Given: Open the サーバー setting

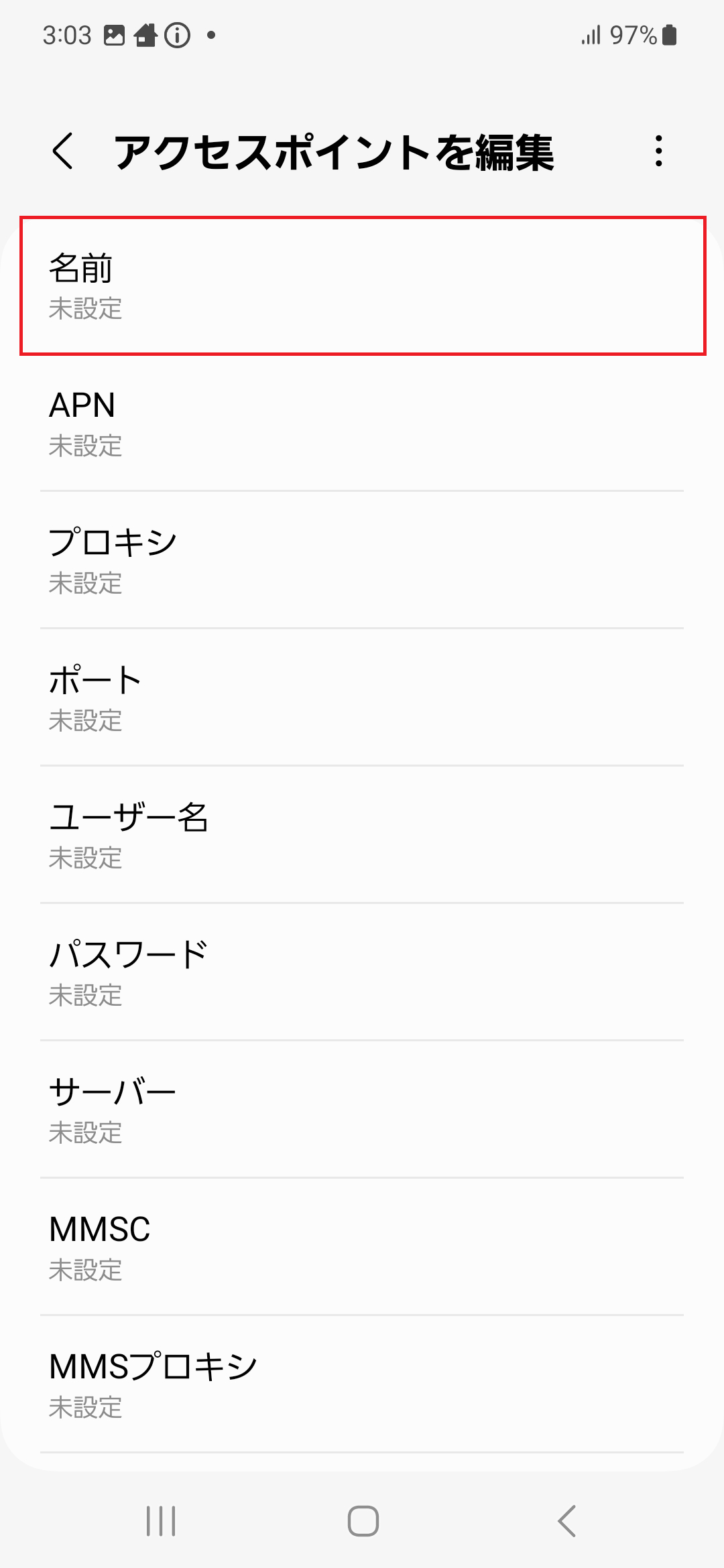Looking at the screenshot, I should coord(362,1110).
